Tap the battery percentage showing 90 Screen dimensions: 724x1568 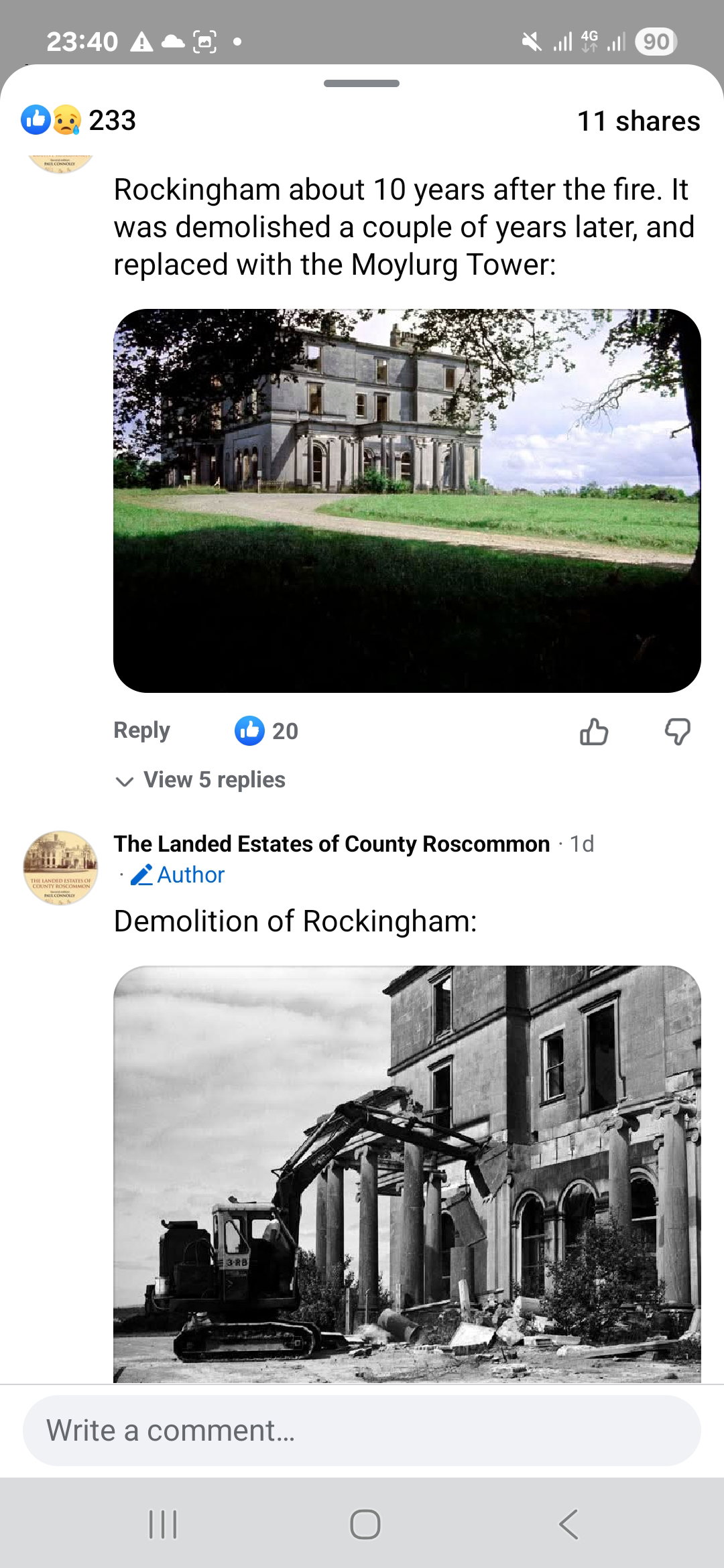click(x=655, y=42)
